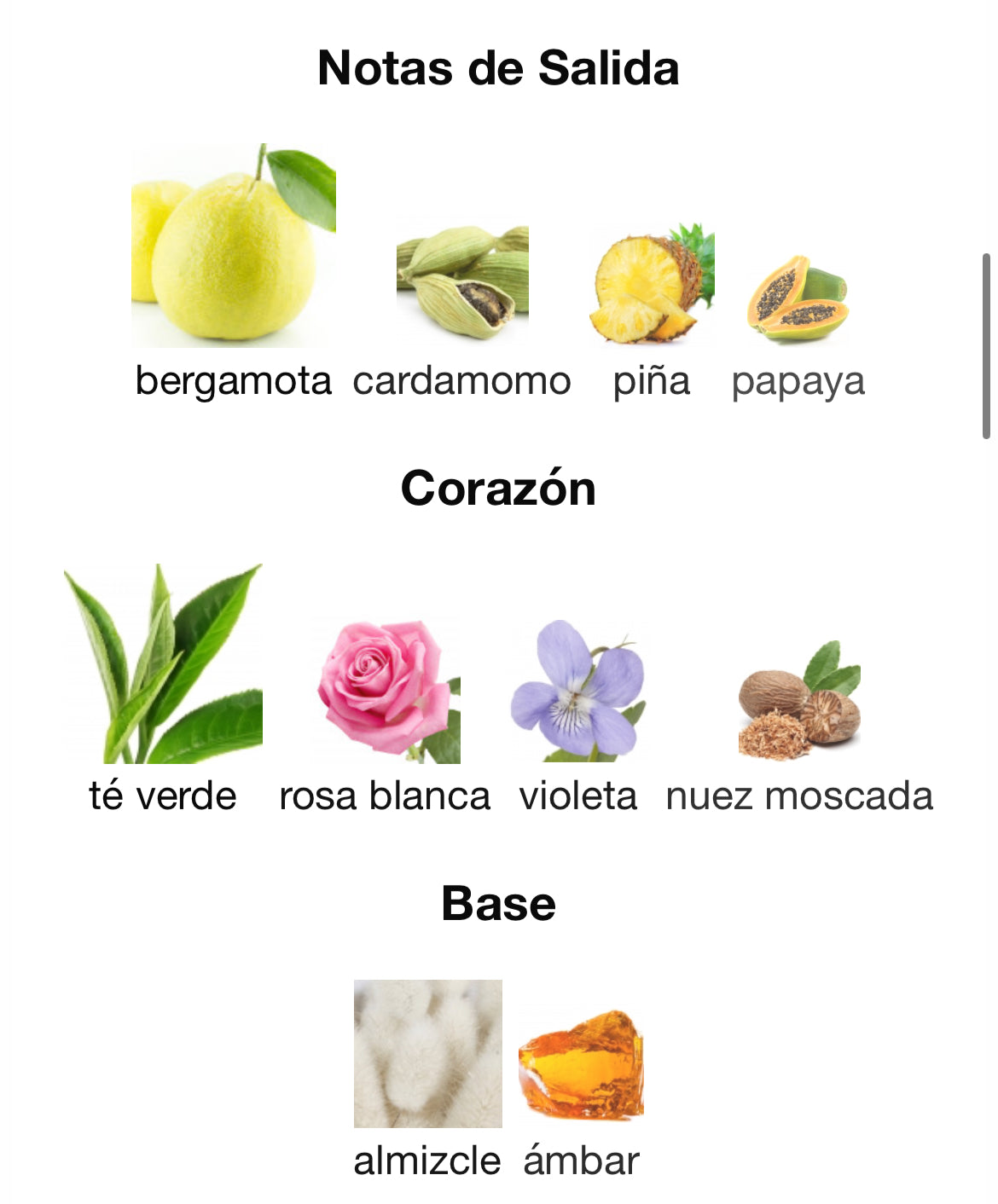998x1204 pixels.
Task: View the almizcle note
Action: [x=427, y=1054]
